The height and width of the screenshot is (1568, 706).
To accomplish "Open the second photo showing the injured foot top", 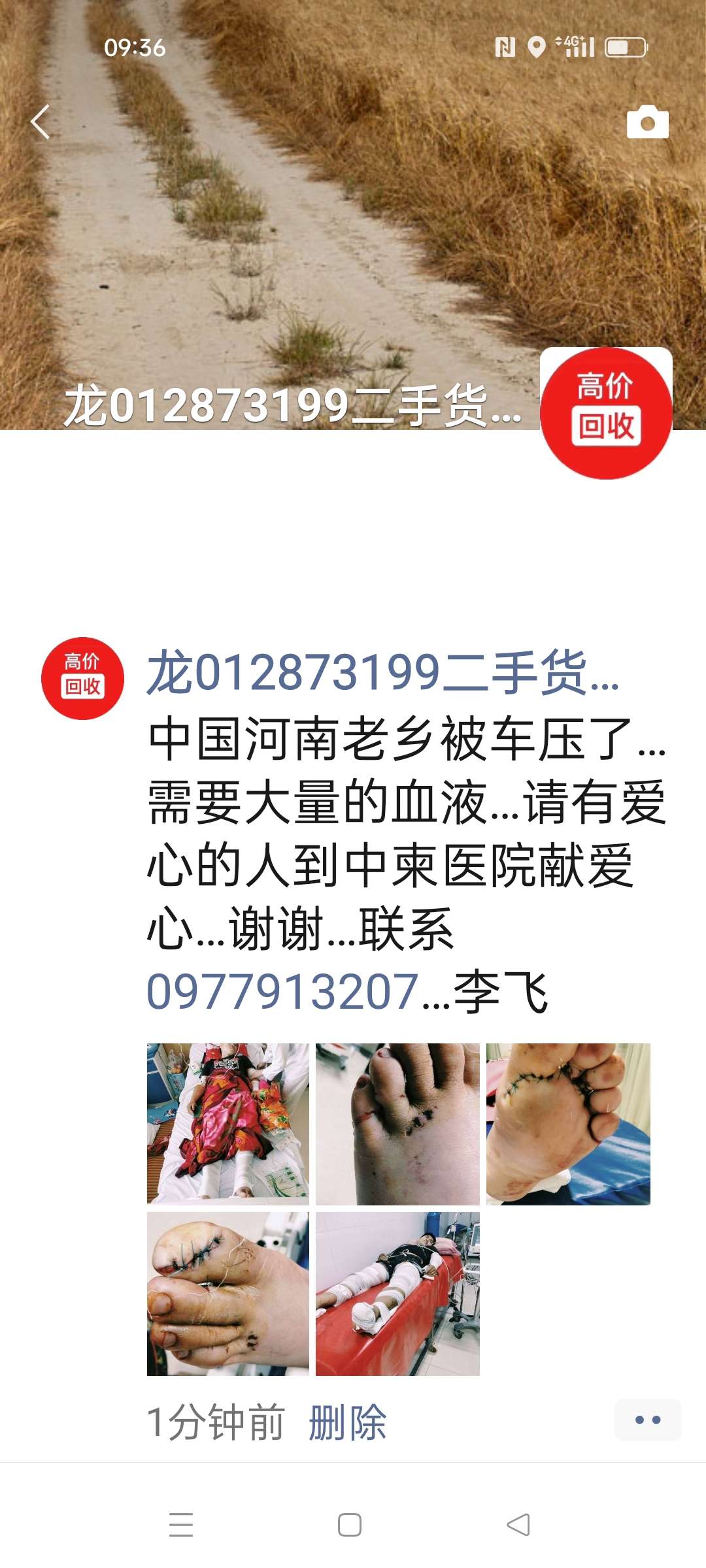I will point(397,1124).
